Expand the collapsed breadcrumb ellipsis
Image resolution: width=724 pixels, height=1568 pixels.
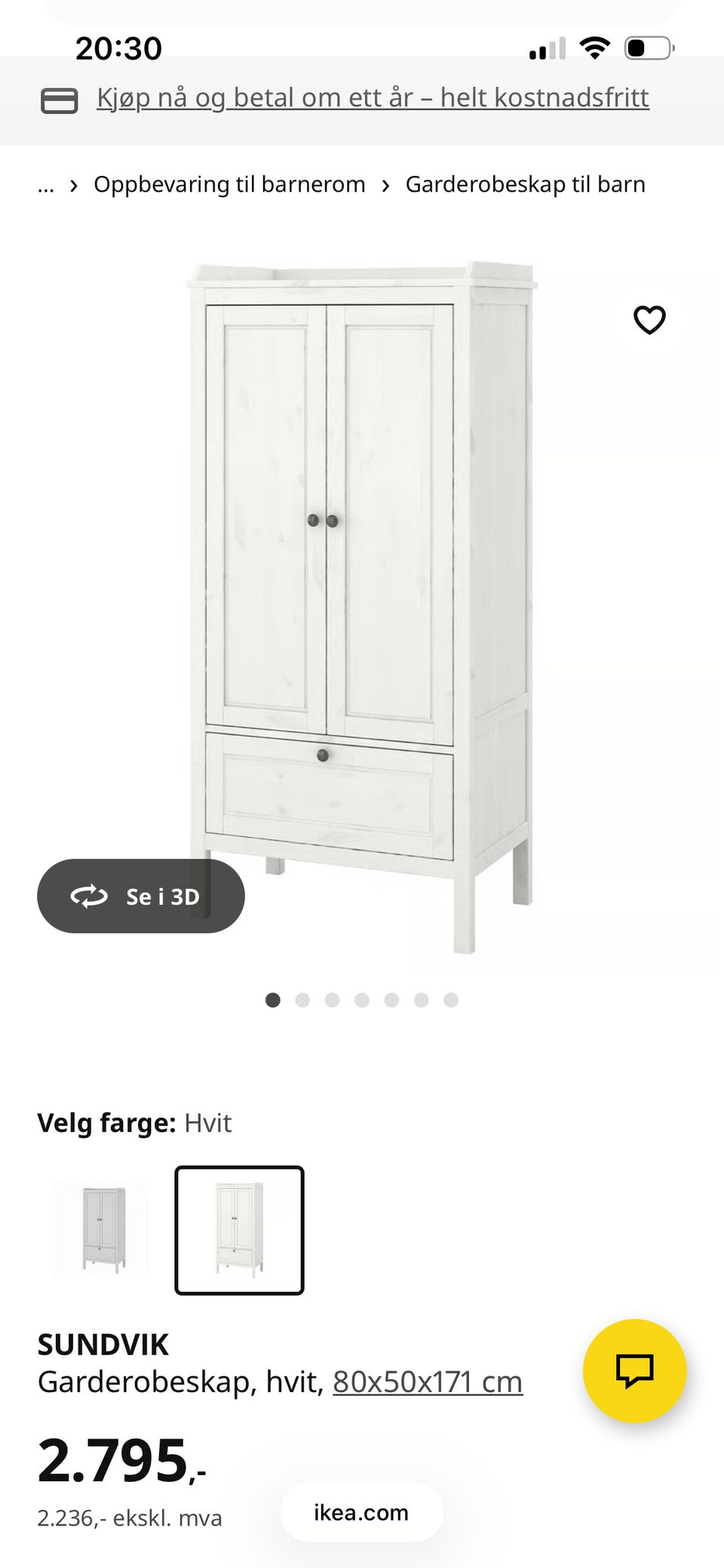coord(46,186)
